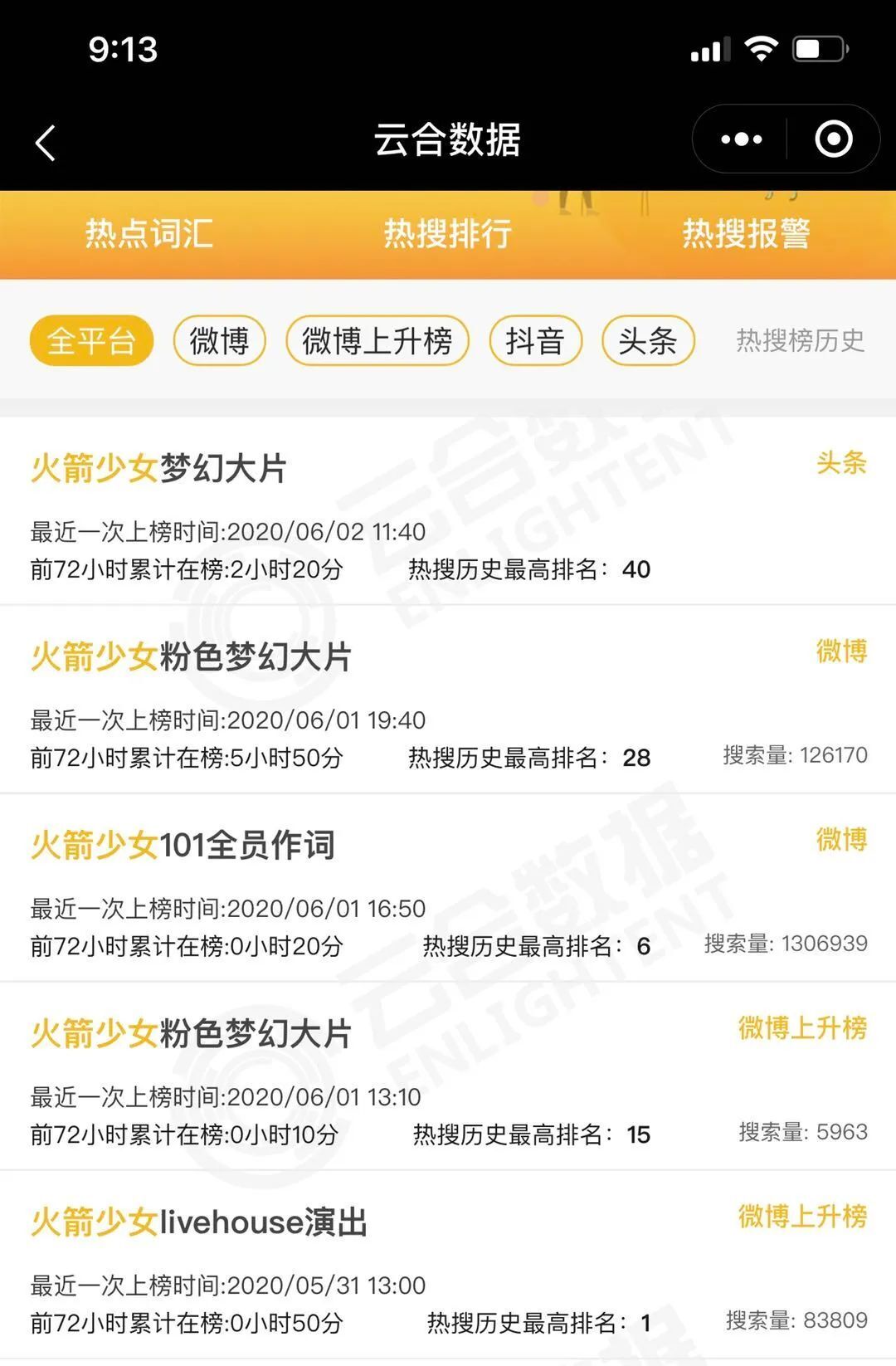Open 火箭少女粉色梦幻大片 entry with 搜索量 126170
The width and height of the screenshot is (896, 1366).
pyautogui.click(x=191, y=657)
